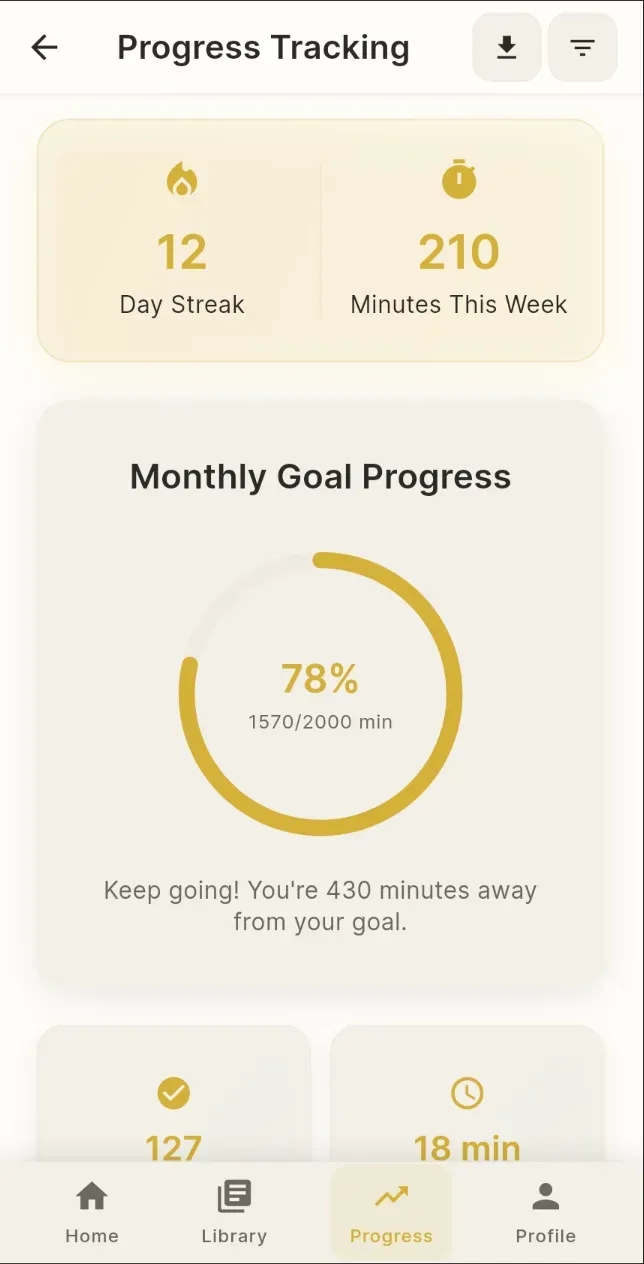Open the Library tab
The height and width of the screenshot is (1264, 644).
pos(234,1212)
